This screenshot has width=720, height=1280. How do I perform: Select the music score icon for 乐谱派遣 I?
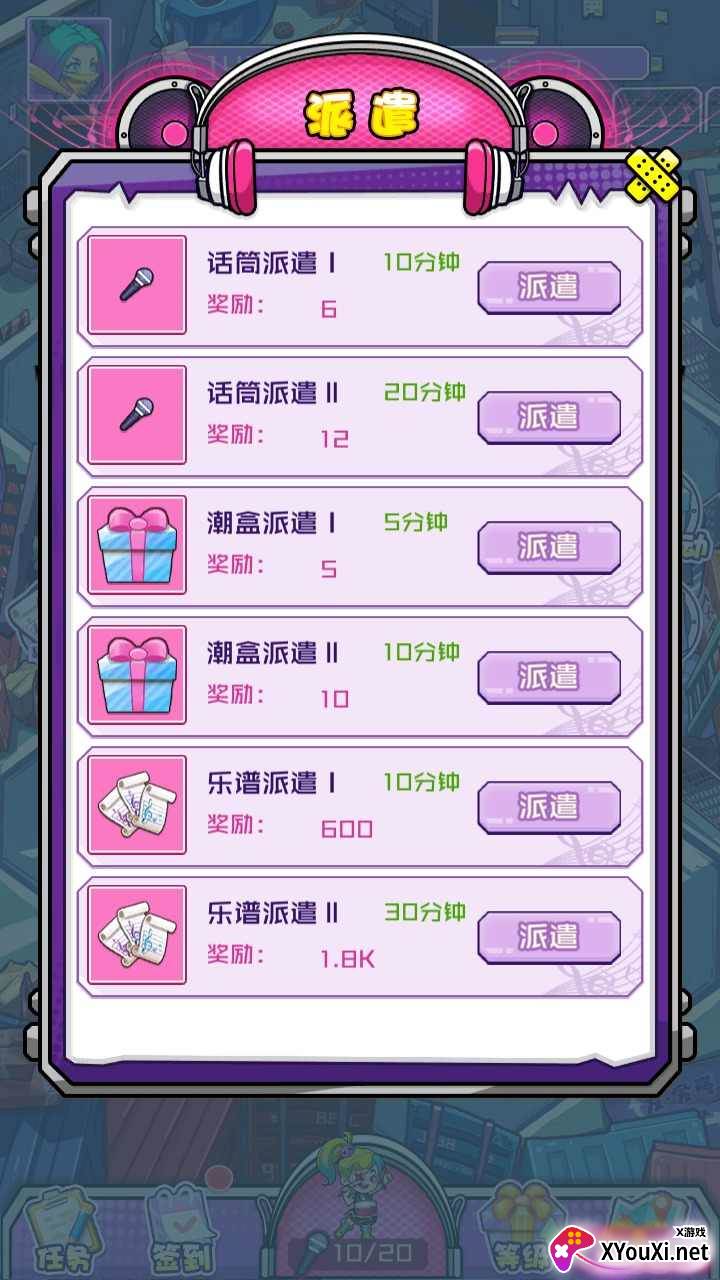[x=135, y=805]
